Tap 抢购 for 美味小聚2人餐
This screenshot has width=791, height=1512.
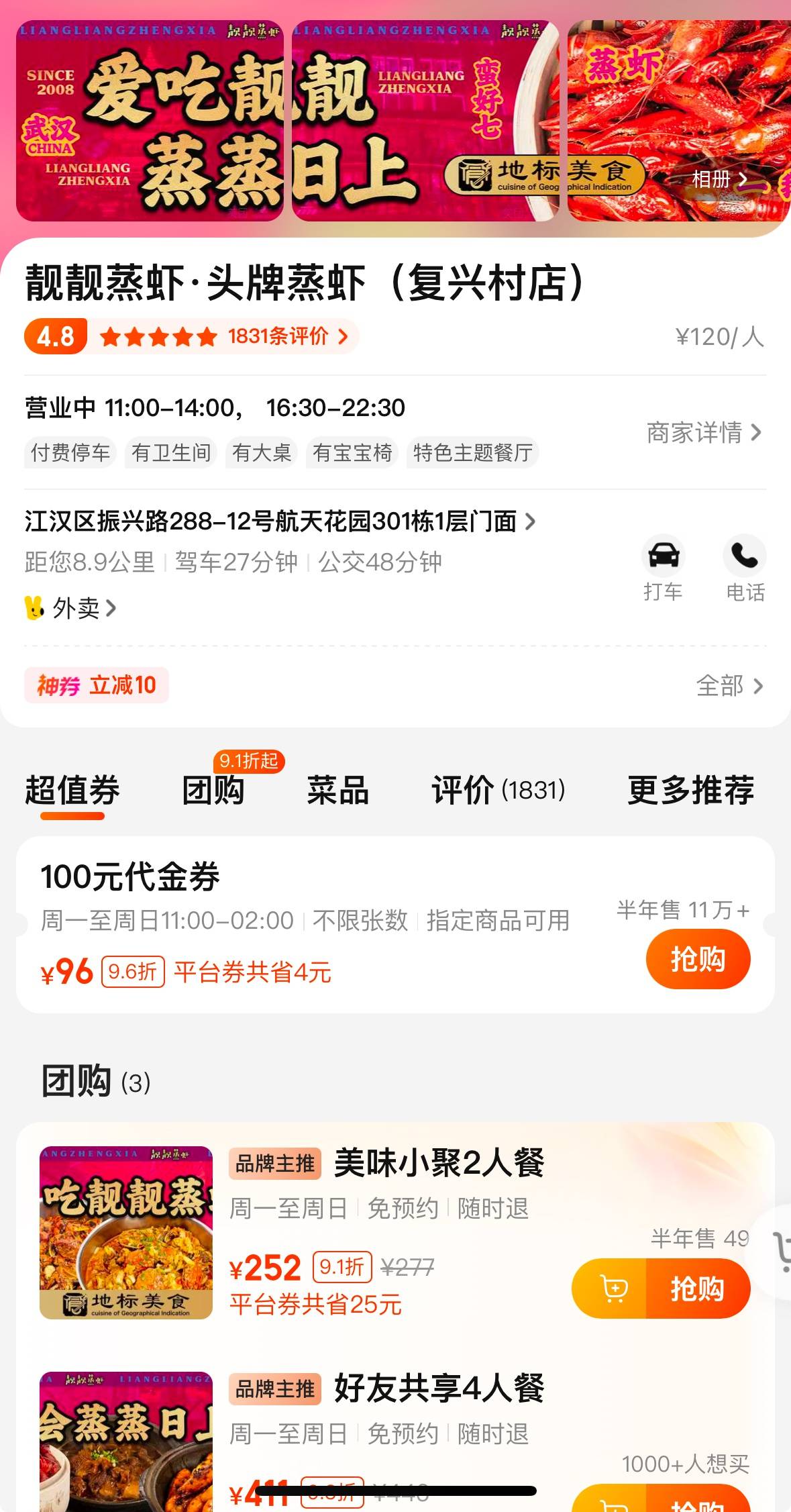[x=698, y=1289]
